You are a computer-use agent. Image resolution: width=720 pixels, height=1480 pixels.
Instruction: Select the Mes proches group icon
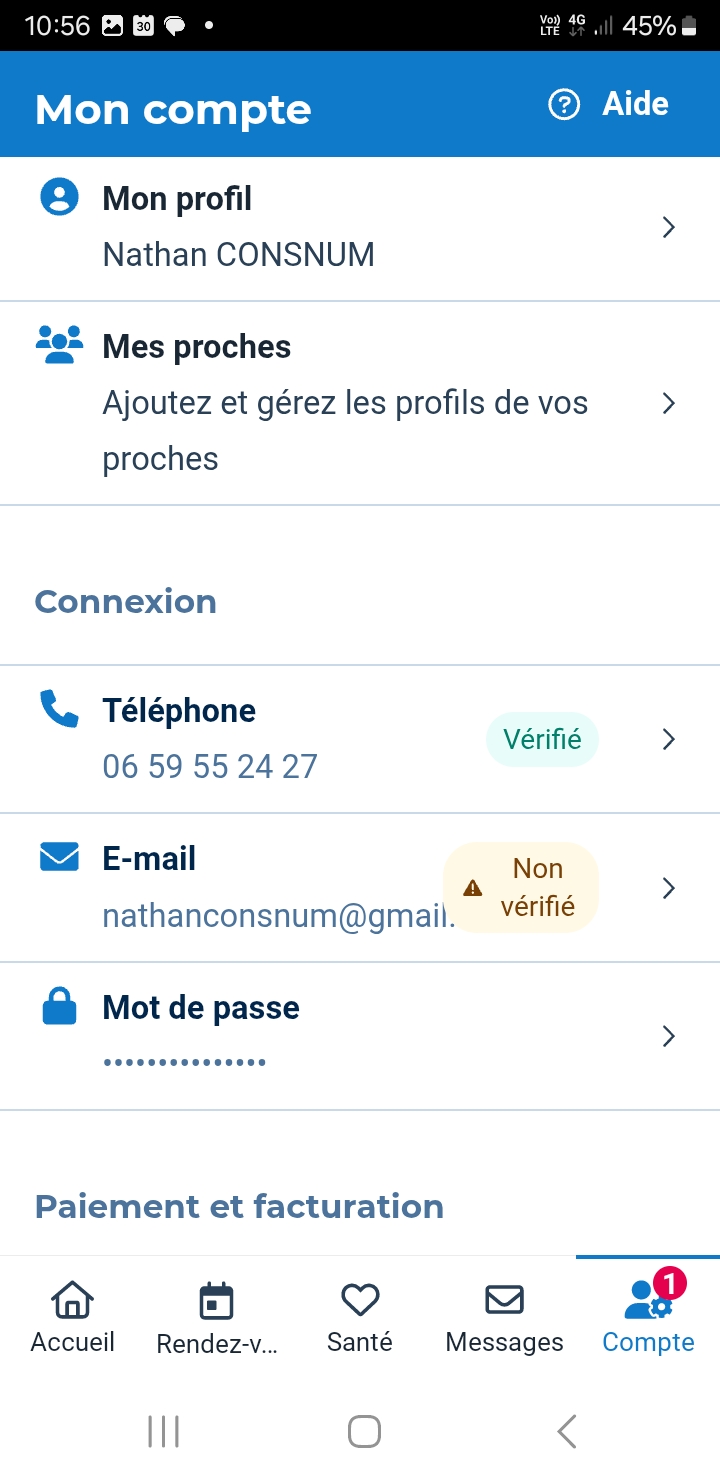(59, 344)
